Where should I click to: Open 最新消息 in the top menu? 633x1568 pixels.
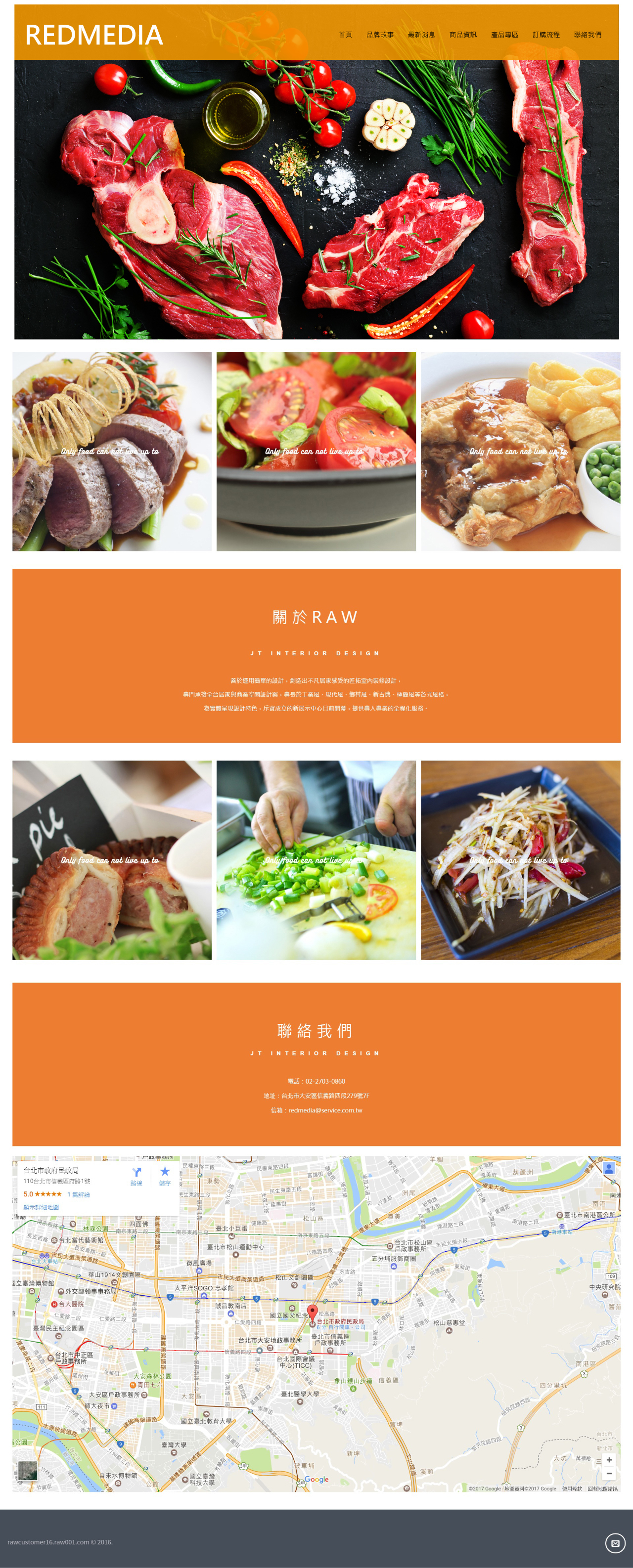(421, 35)
